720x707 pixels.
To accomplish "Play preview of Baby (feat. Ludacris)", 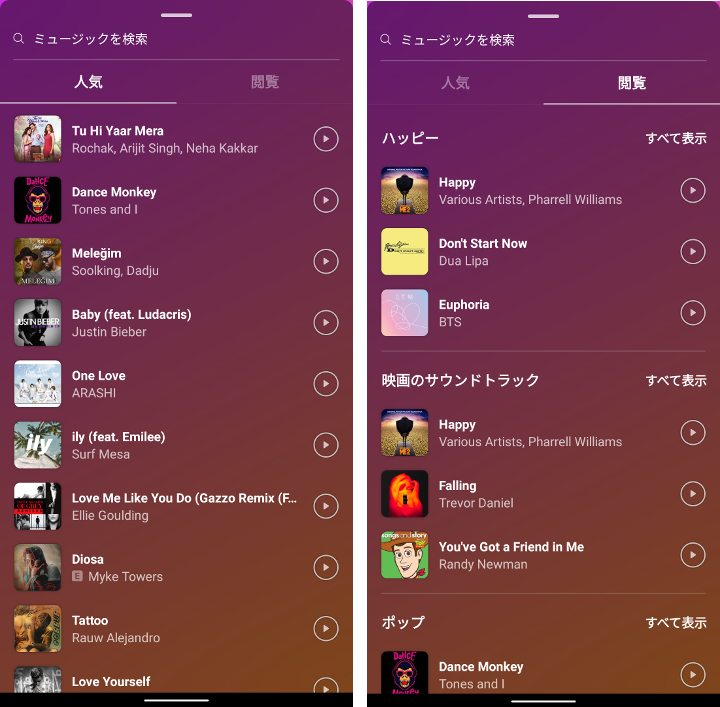I will point(326,323).
